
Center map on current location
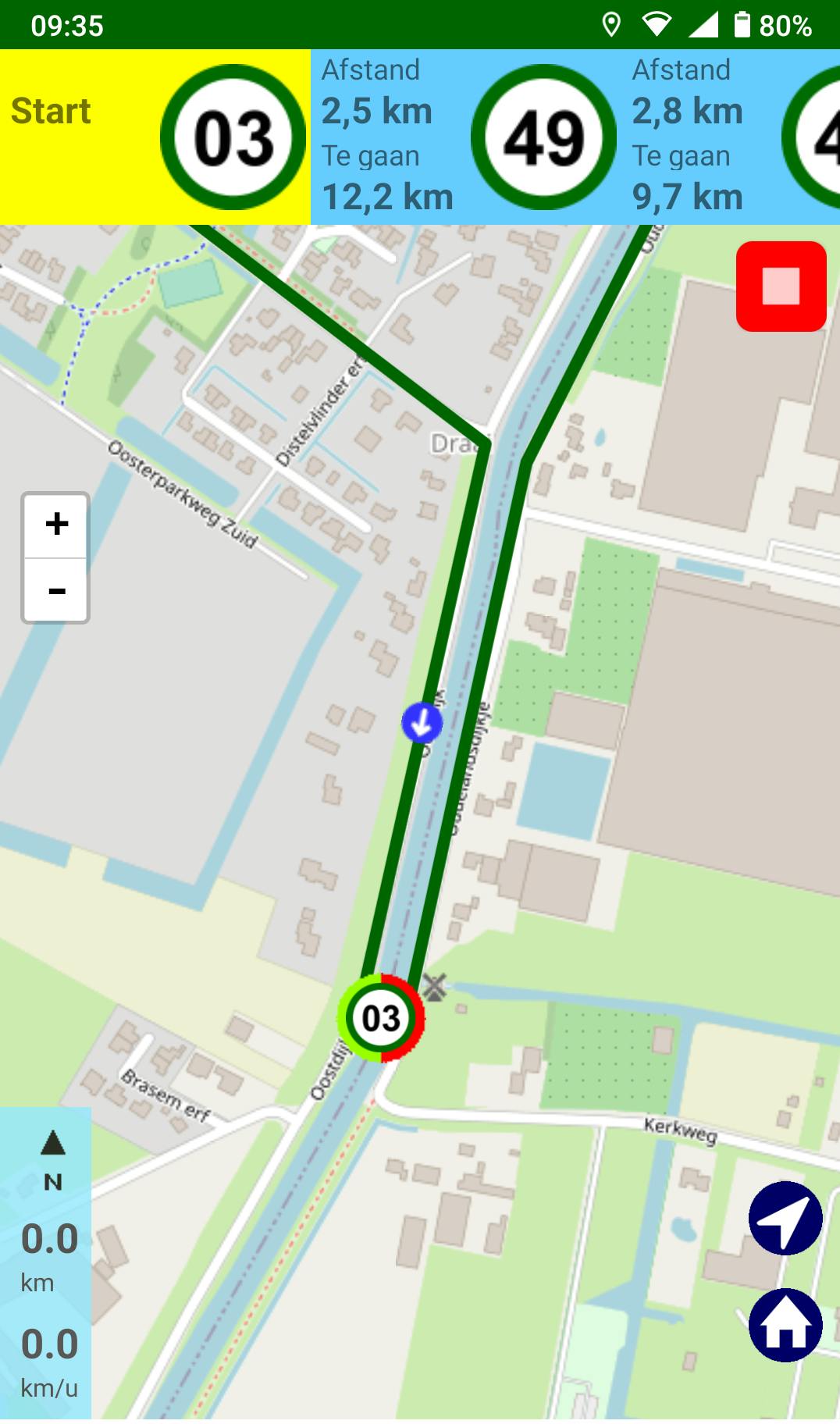tap(785, 1218)
